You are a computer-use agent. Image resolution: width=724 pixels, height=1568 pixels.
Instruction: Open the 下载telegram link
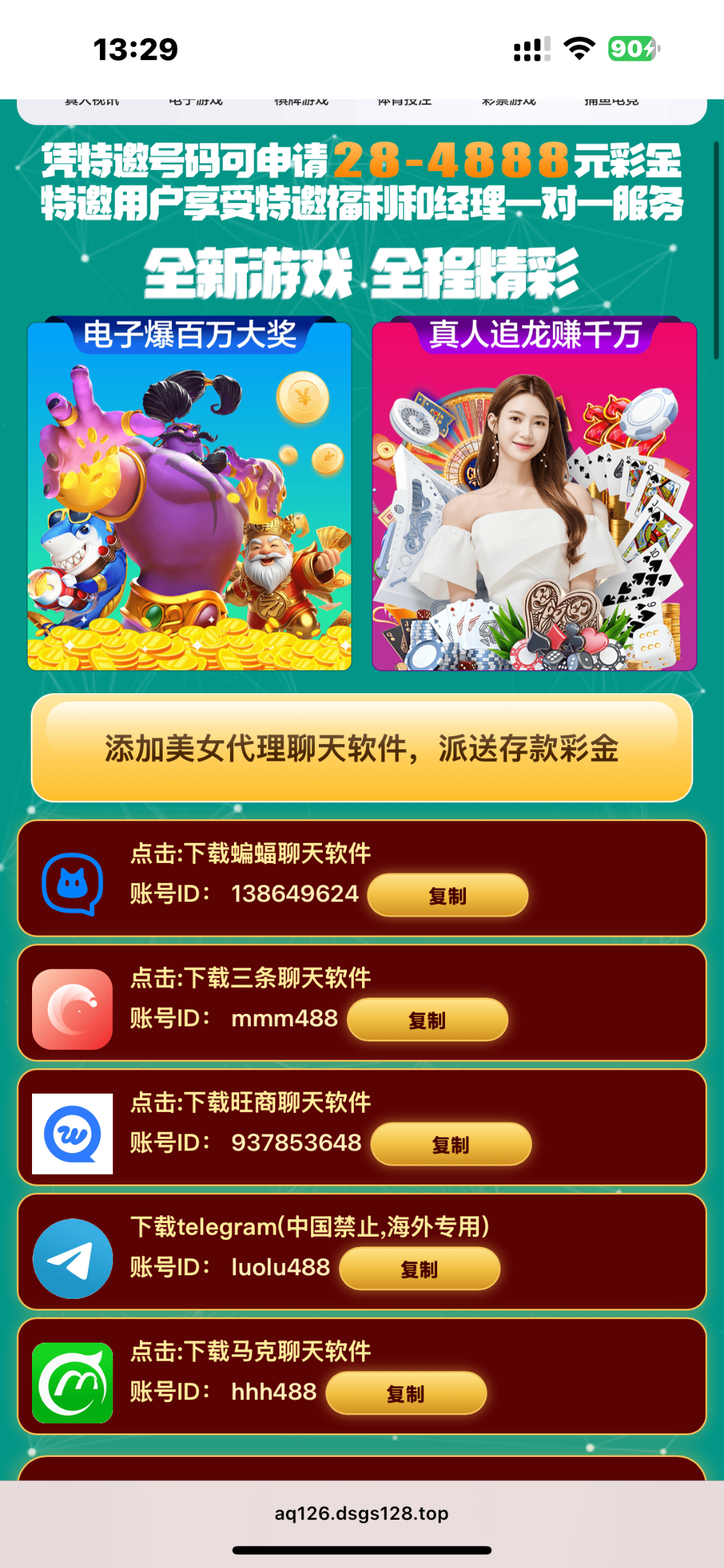[x=310, y=1227]
